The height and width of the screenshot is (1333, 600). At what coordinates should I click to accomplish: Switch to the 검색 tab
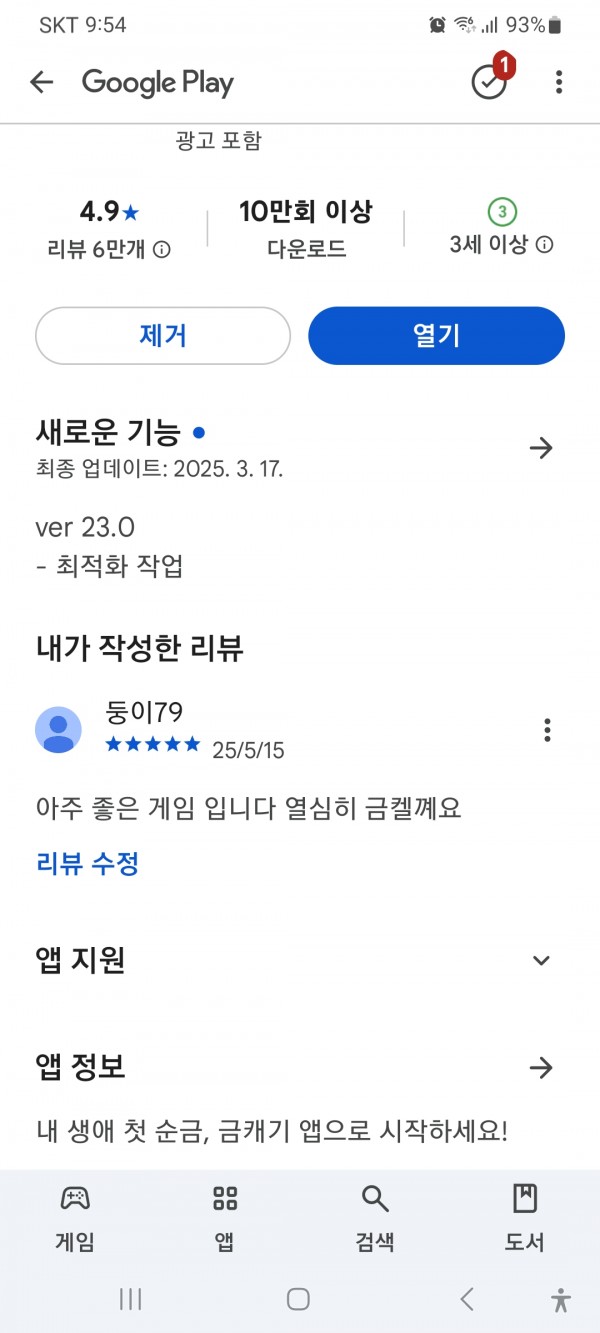click(x=375, y=1218)
